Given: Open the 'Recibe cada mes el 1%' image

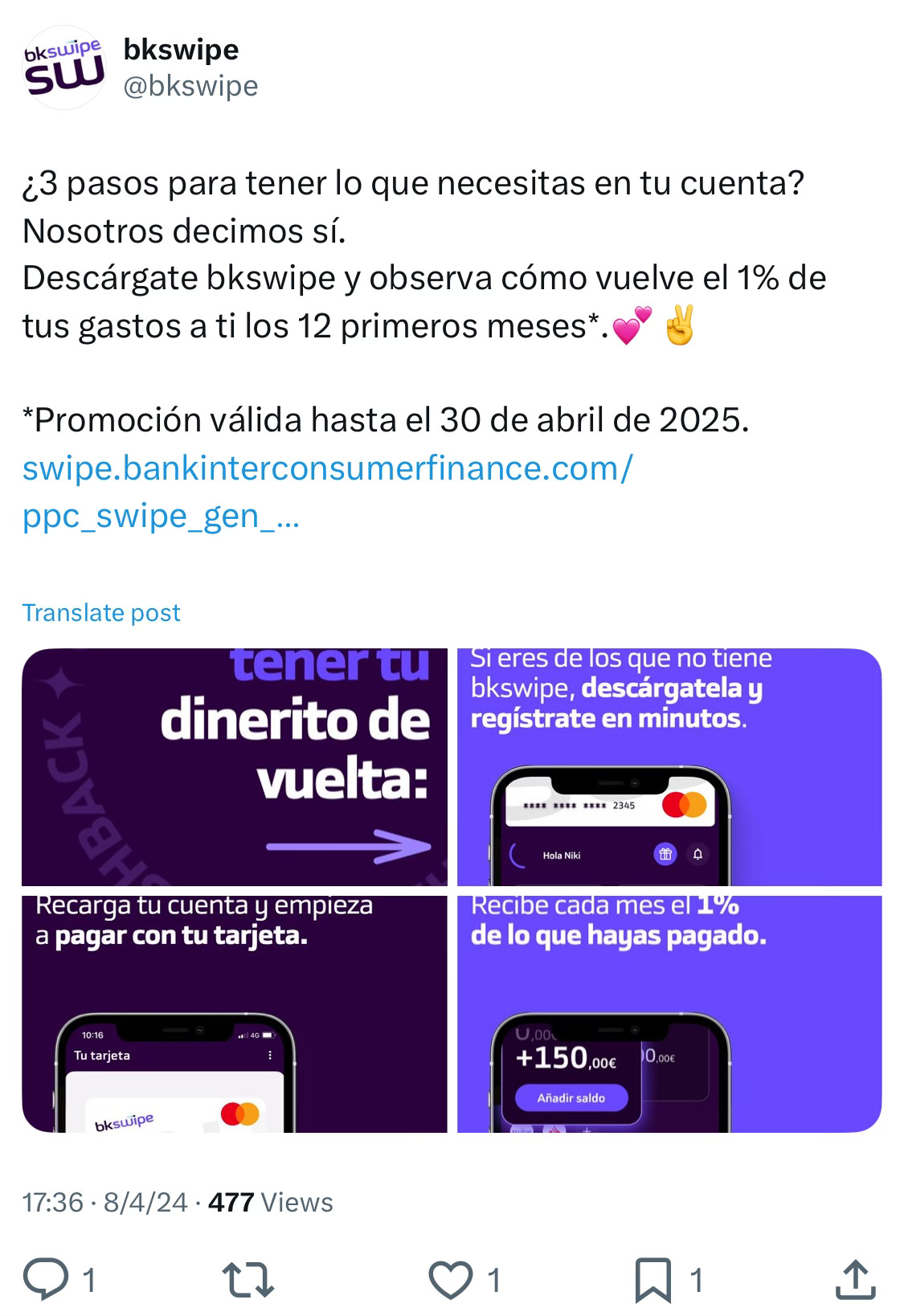Looking at the screenshot, I should [x=669, y=1014].
